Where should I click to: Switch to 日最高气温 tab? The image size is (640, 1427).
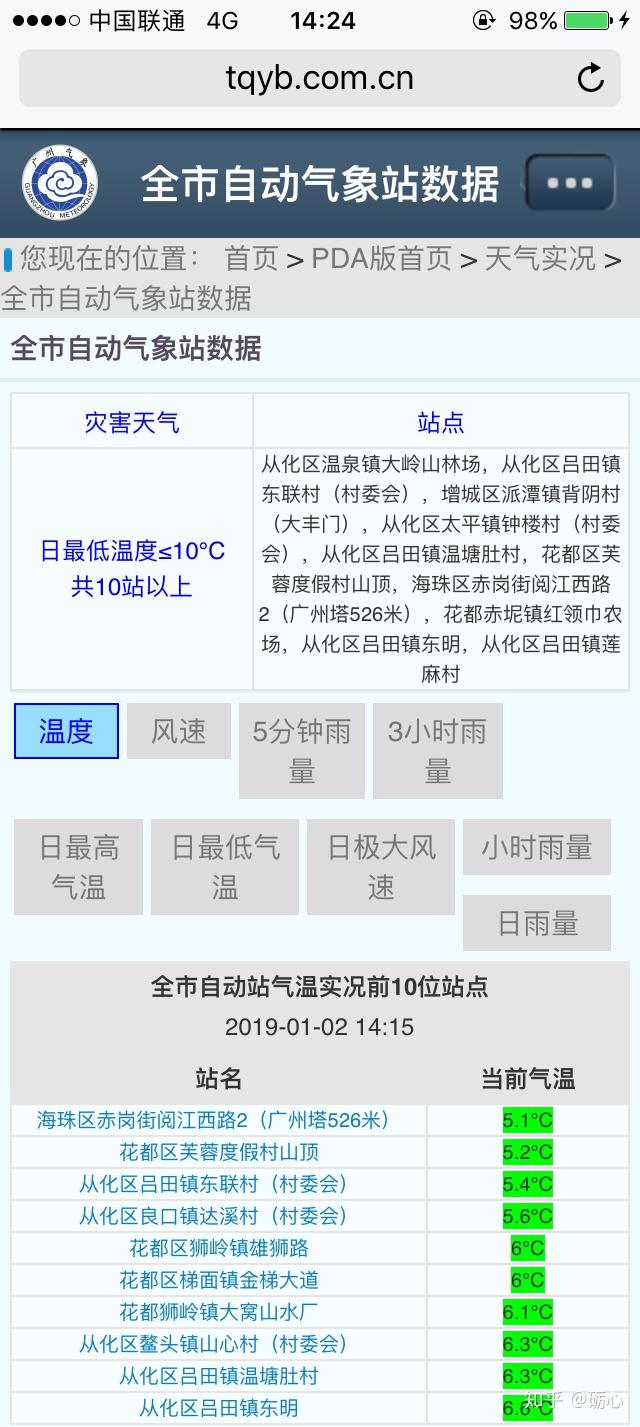78,867
